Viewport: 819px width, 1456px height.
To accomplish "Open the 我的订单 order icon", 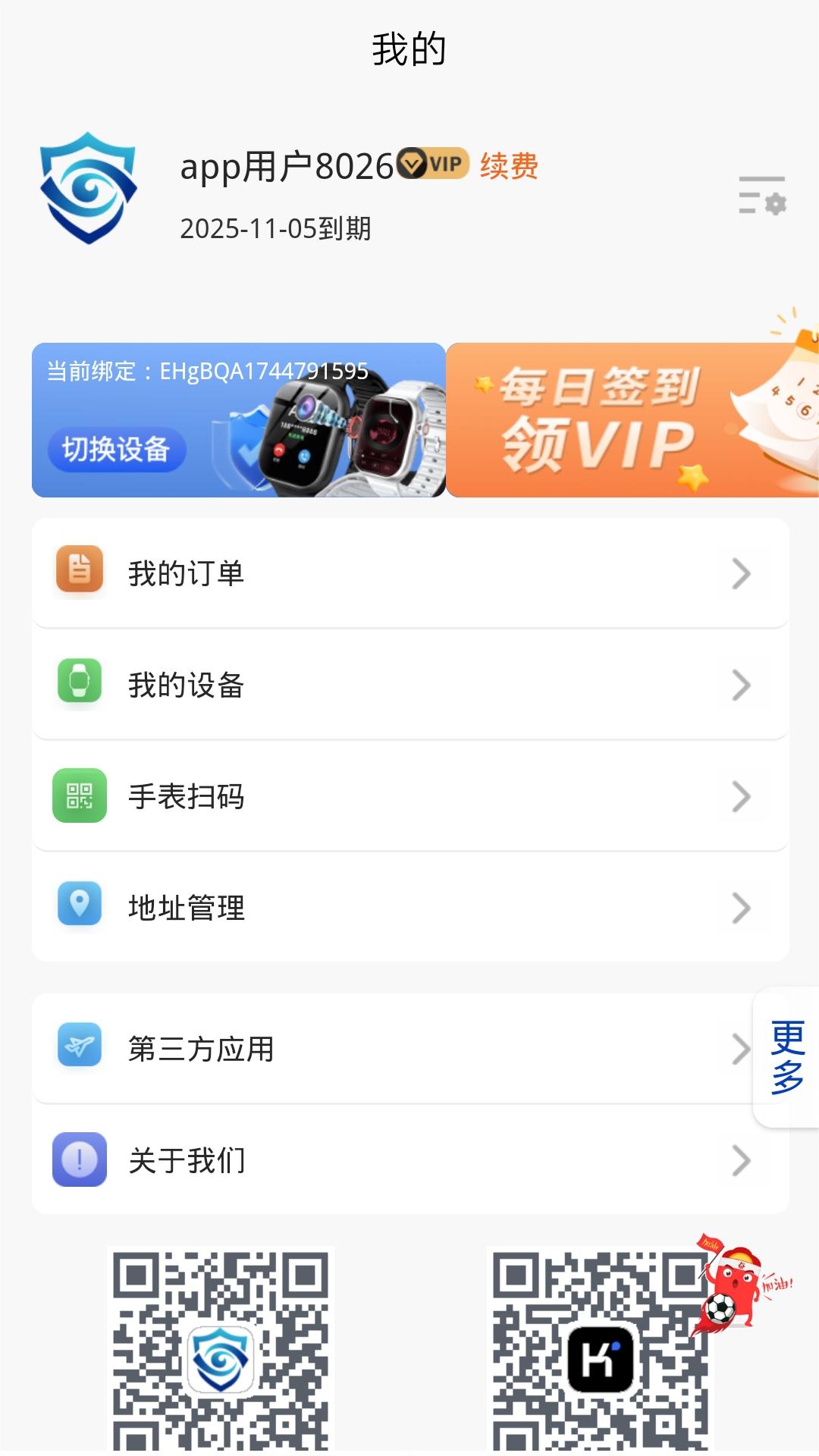I will (78, 573).
